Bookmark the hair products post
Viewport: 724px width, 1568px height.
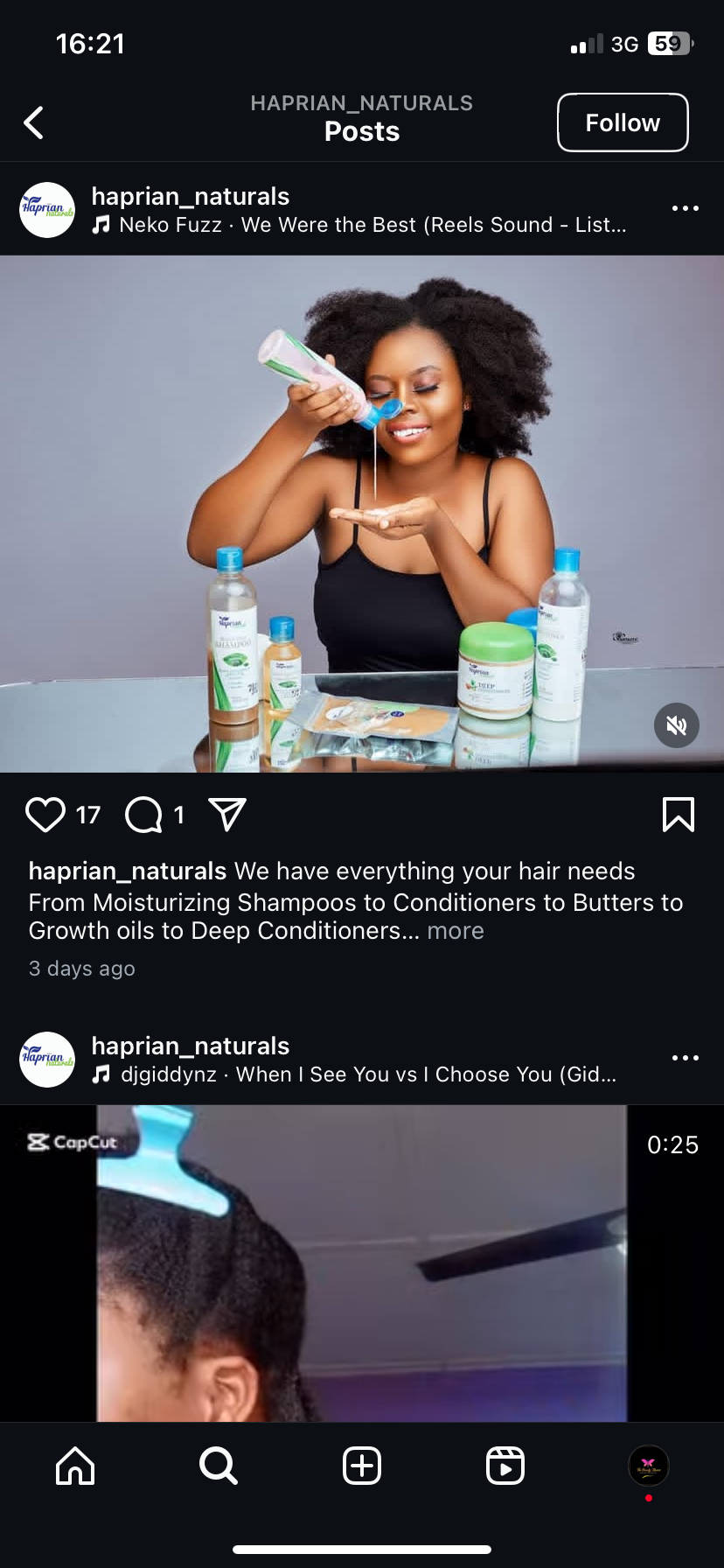[x=679, y=815]
